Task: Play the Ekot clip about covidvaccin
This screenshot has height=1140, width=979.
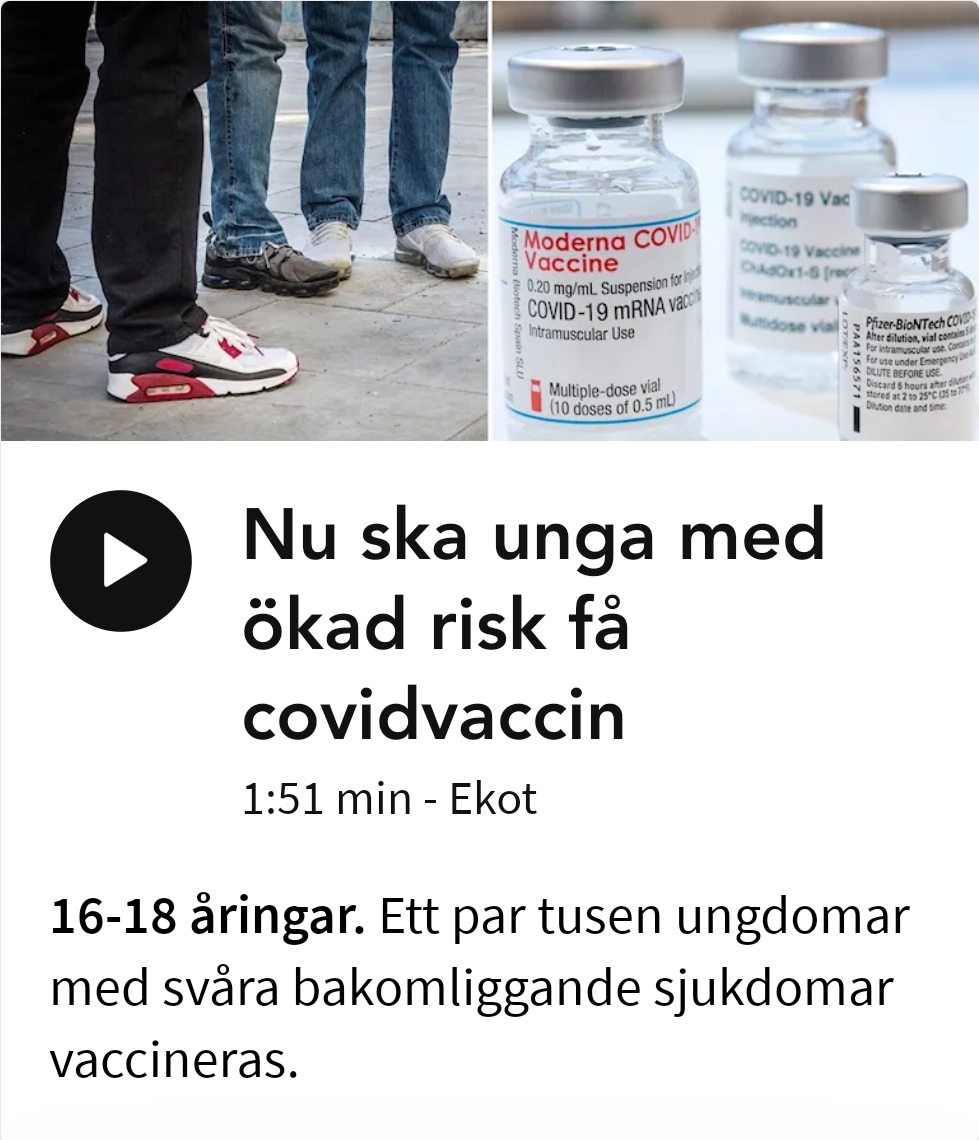Action: tap(121, 561)
